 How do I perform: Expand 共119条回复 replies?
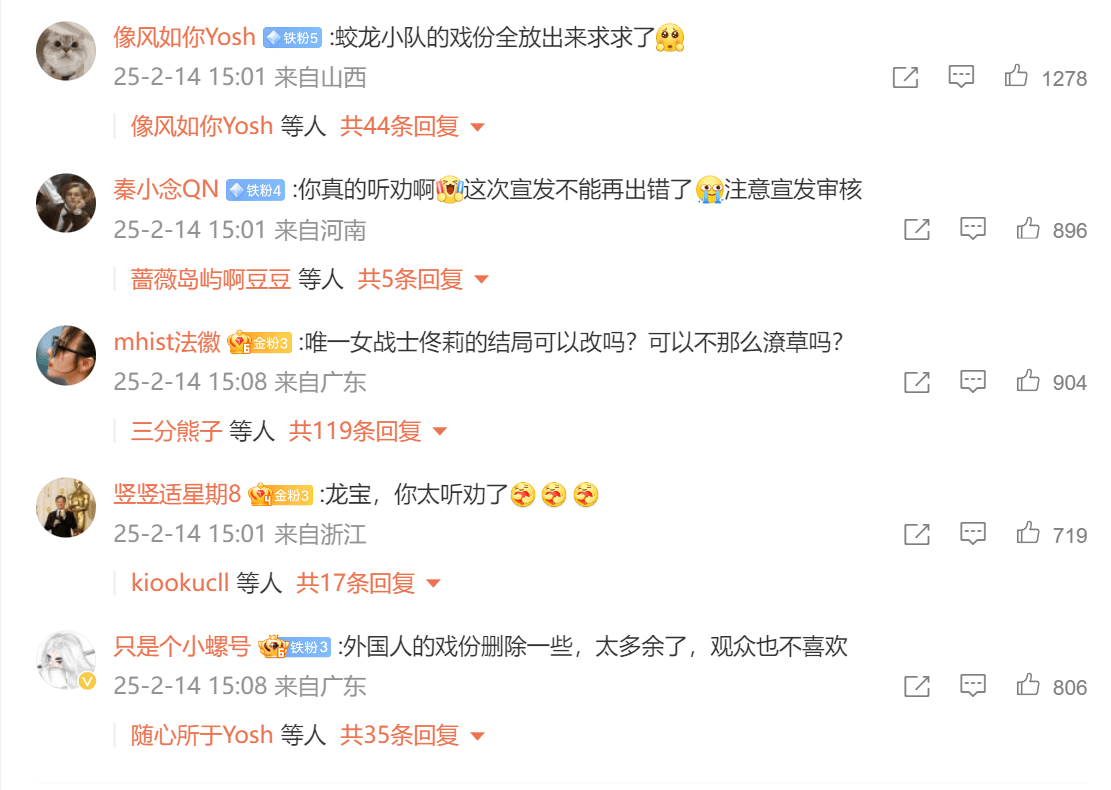click(368, 431)
